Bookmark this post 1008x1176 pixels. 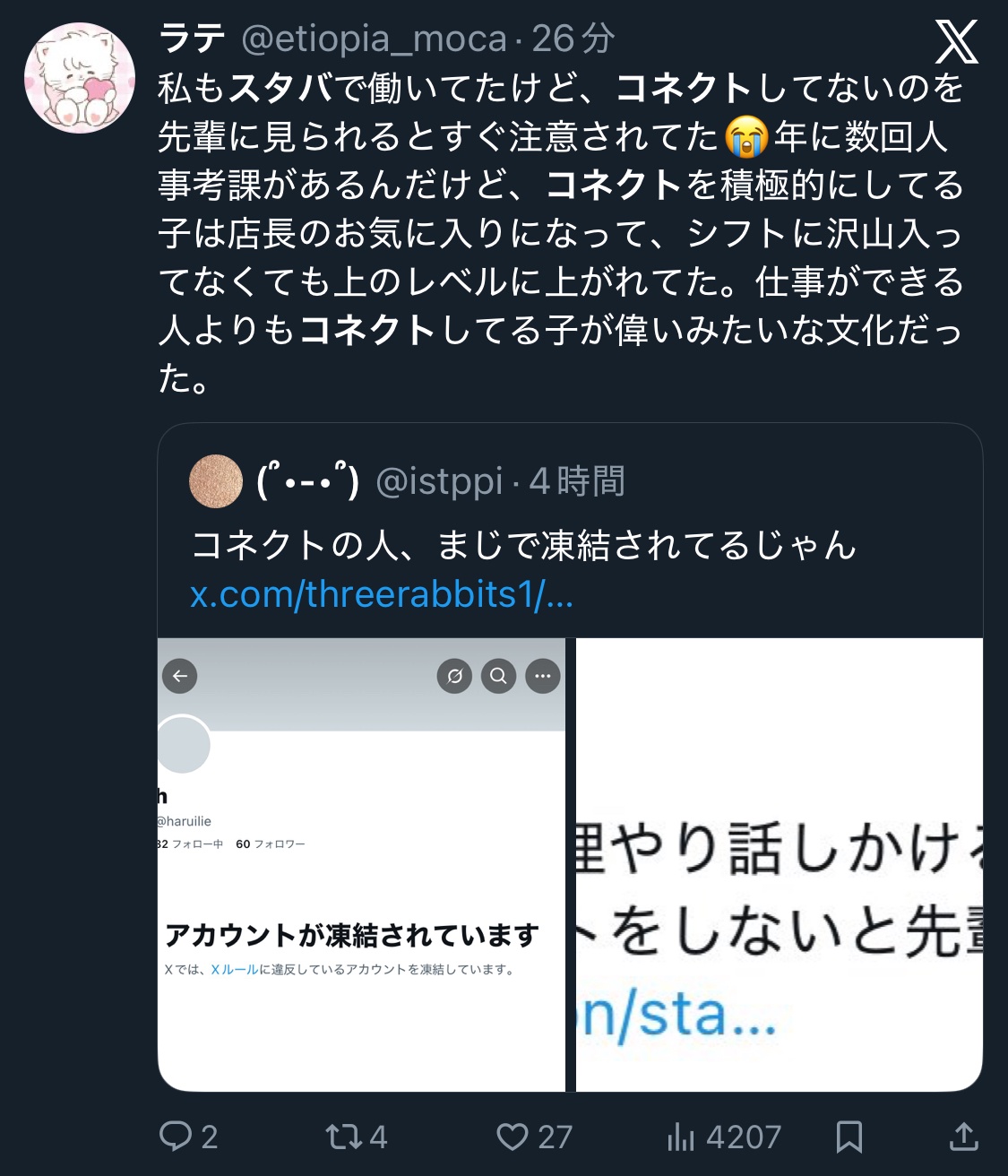click(849, 1137)
